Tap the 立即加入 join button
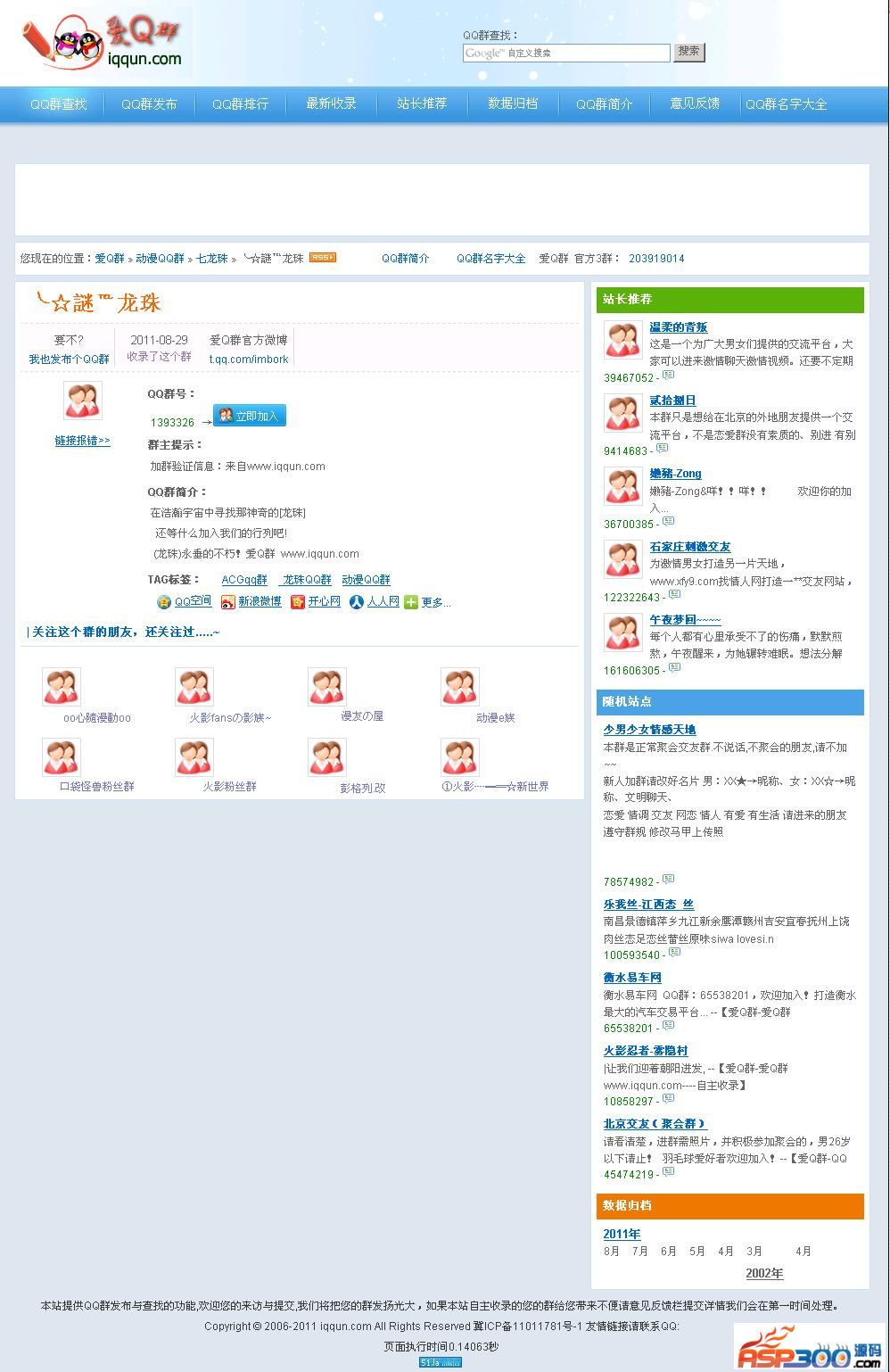 click(250, 416)
